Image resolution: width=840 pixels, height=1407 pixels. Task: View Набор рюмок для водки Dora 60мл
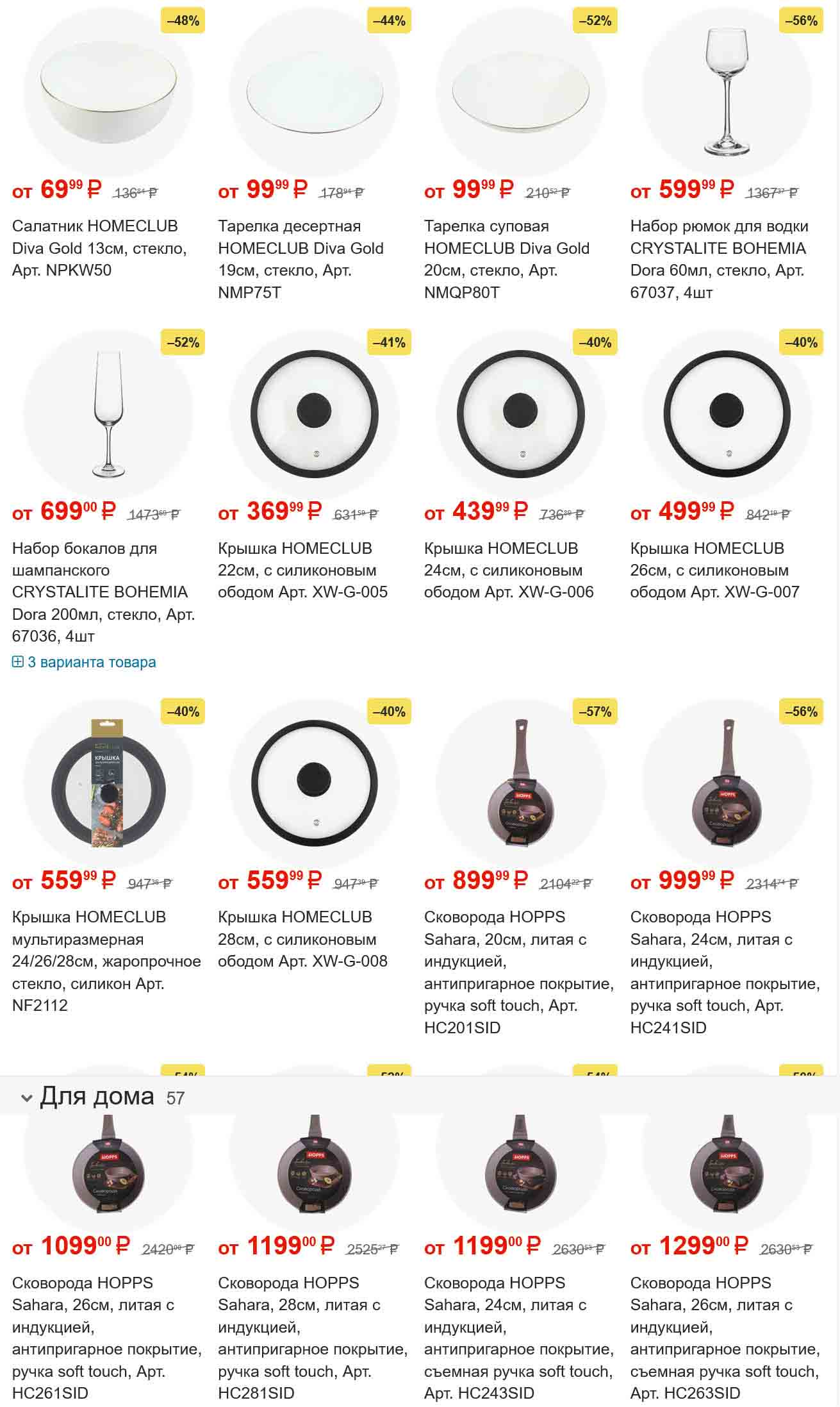click(718, 248)
